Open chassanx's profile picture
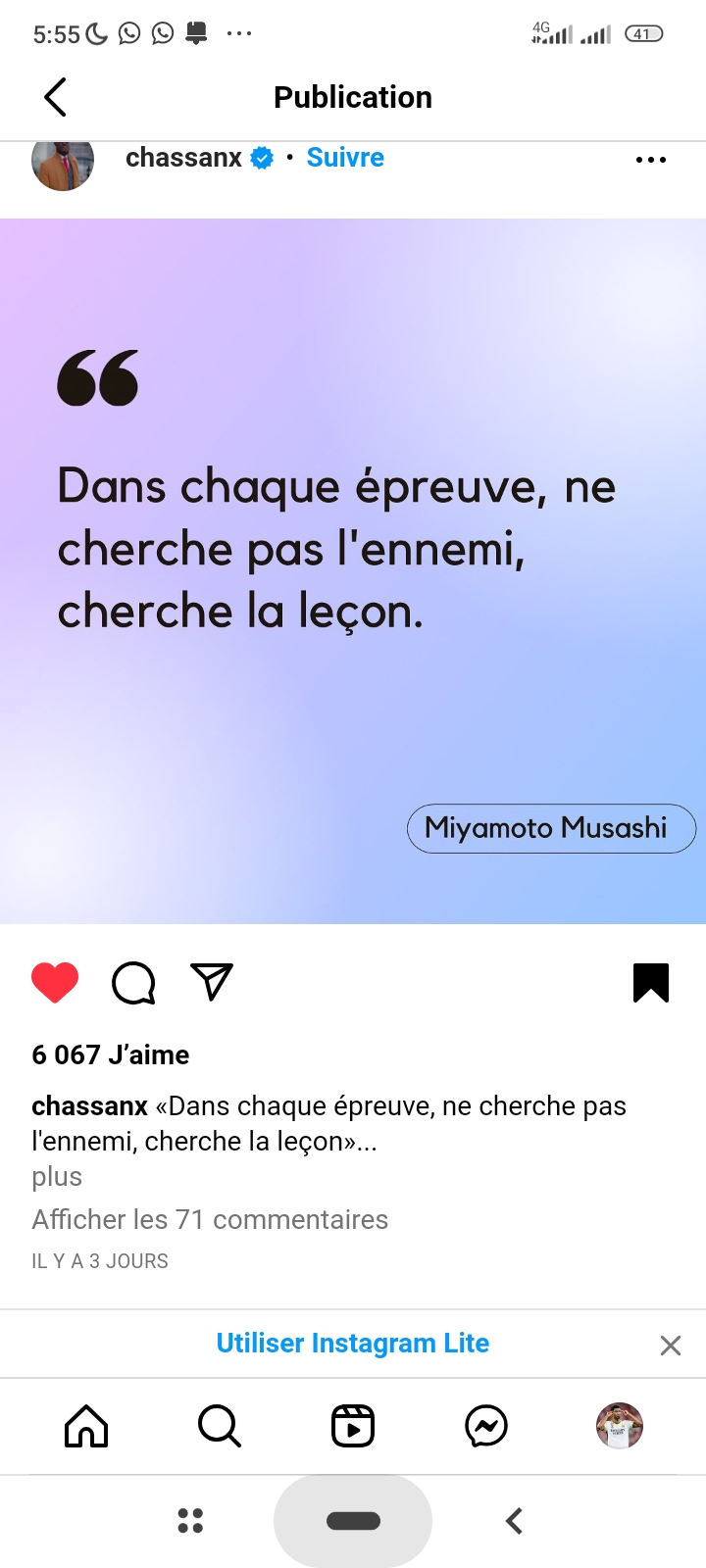The image size is (706, 1568). [63, 164]
